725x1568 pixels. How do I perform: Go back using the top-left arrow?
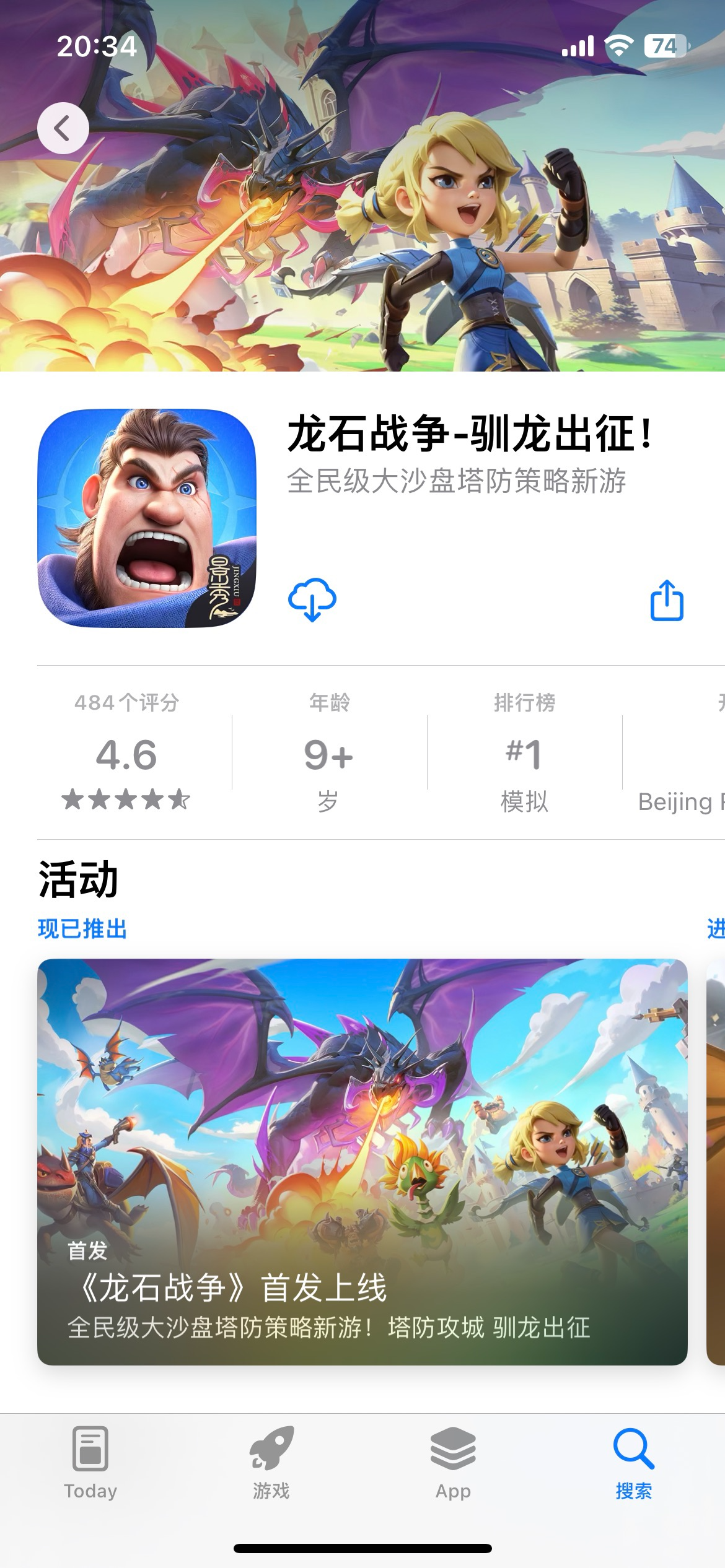pyautogui.click(x=63, y=128)
